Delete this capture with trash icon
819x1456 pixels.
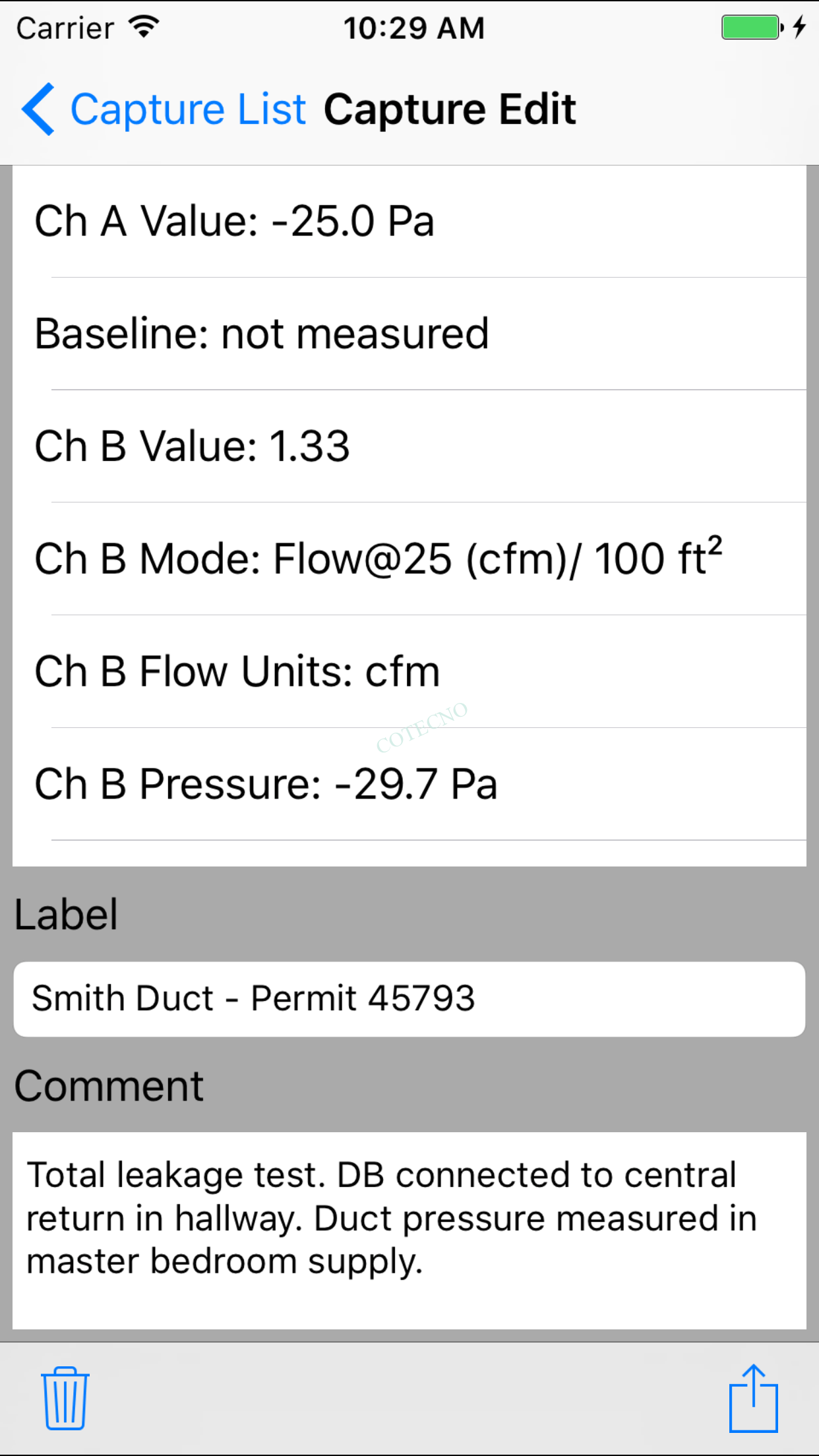pos(65,1398)
